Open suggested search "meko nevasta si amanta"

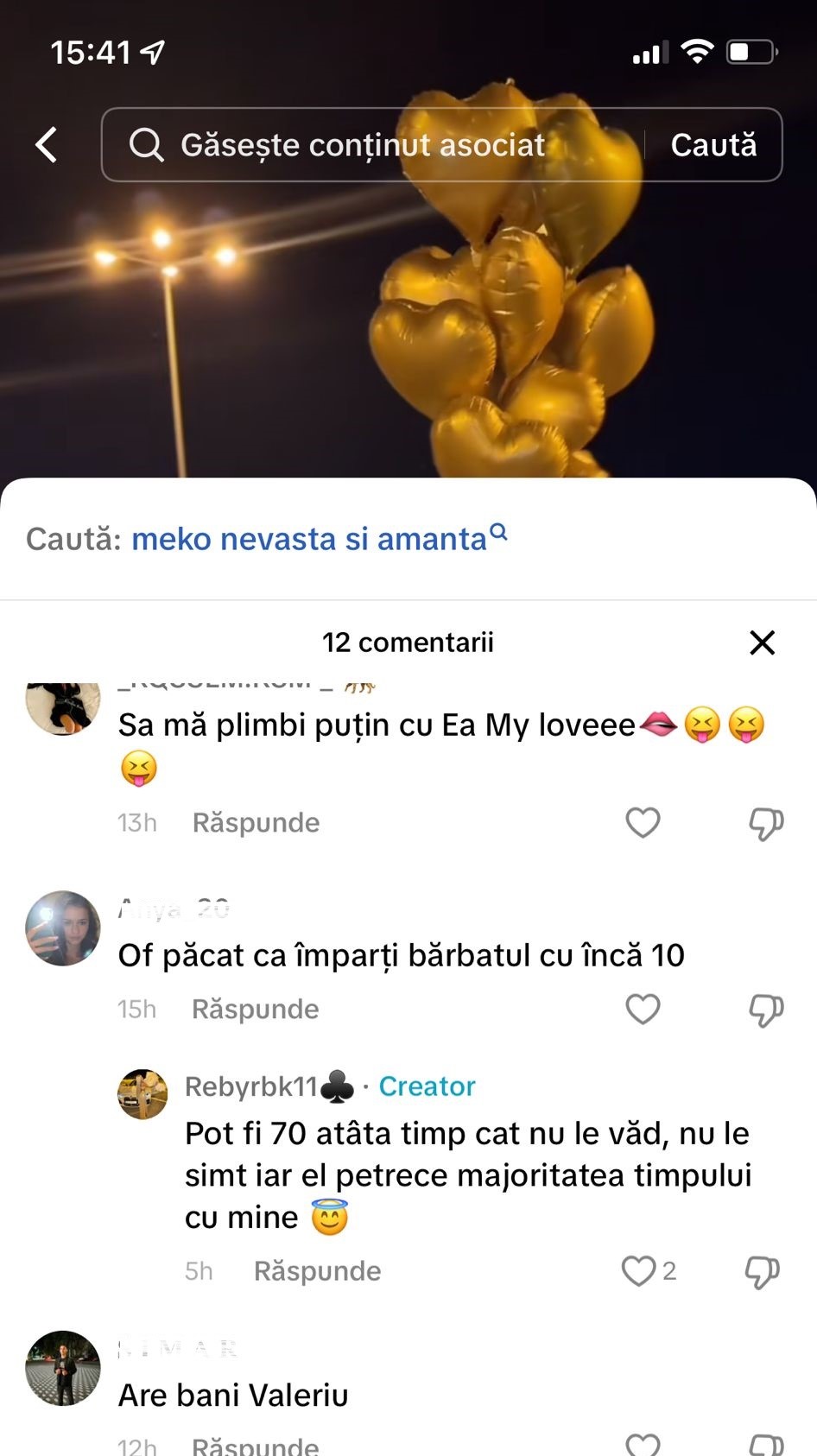click(x=309, y=539)
